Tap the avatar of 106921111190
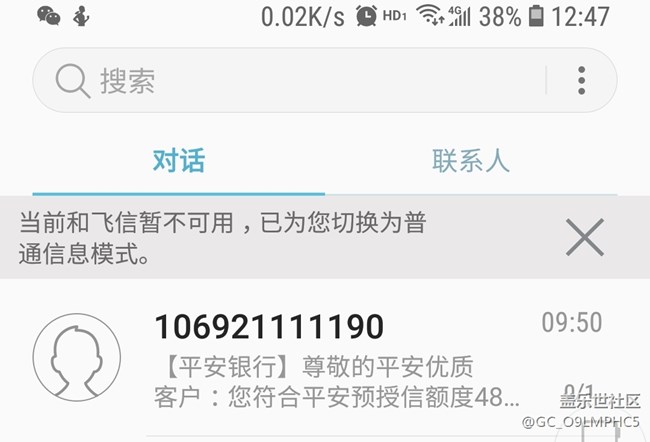The width and height of the screenshot is (650, 442). [77, 359]
